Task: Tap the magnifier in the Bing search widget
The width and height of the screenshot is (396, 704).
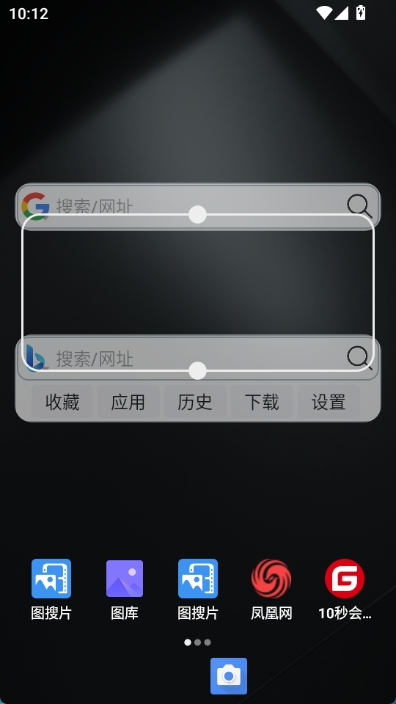Action: click(x=359, y=358)
